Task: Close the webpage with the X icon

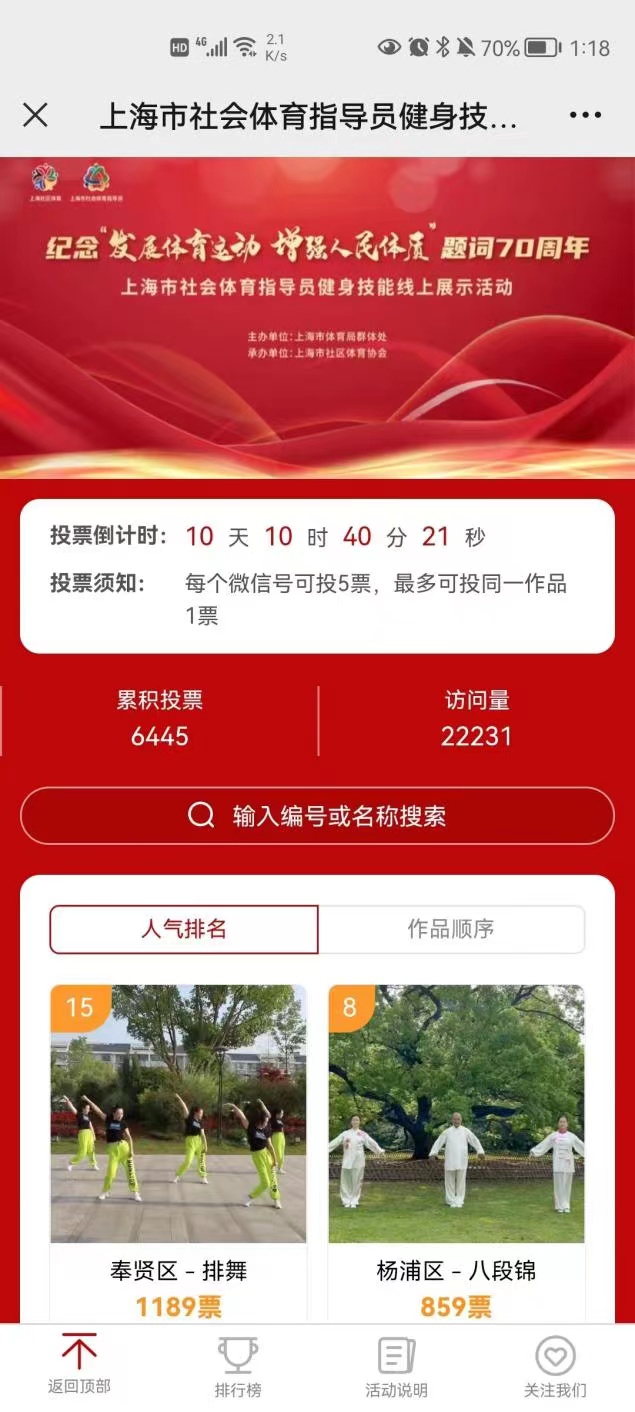Action: (35, 116)
